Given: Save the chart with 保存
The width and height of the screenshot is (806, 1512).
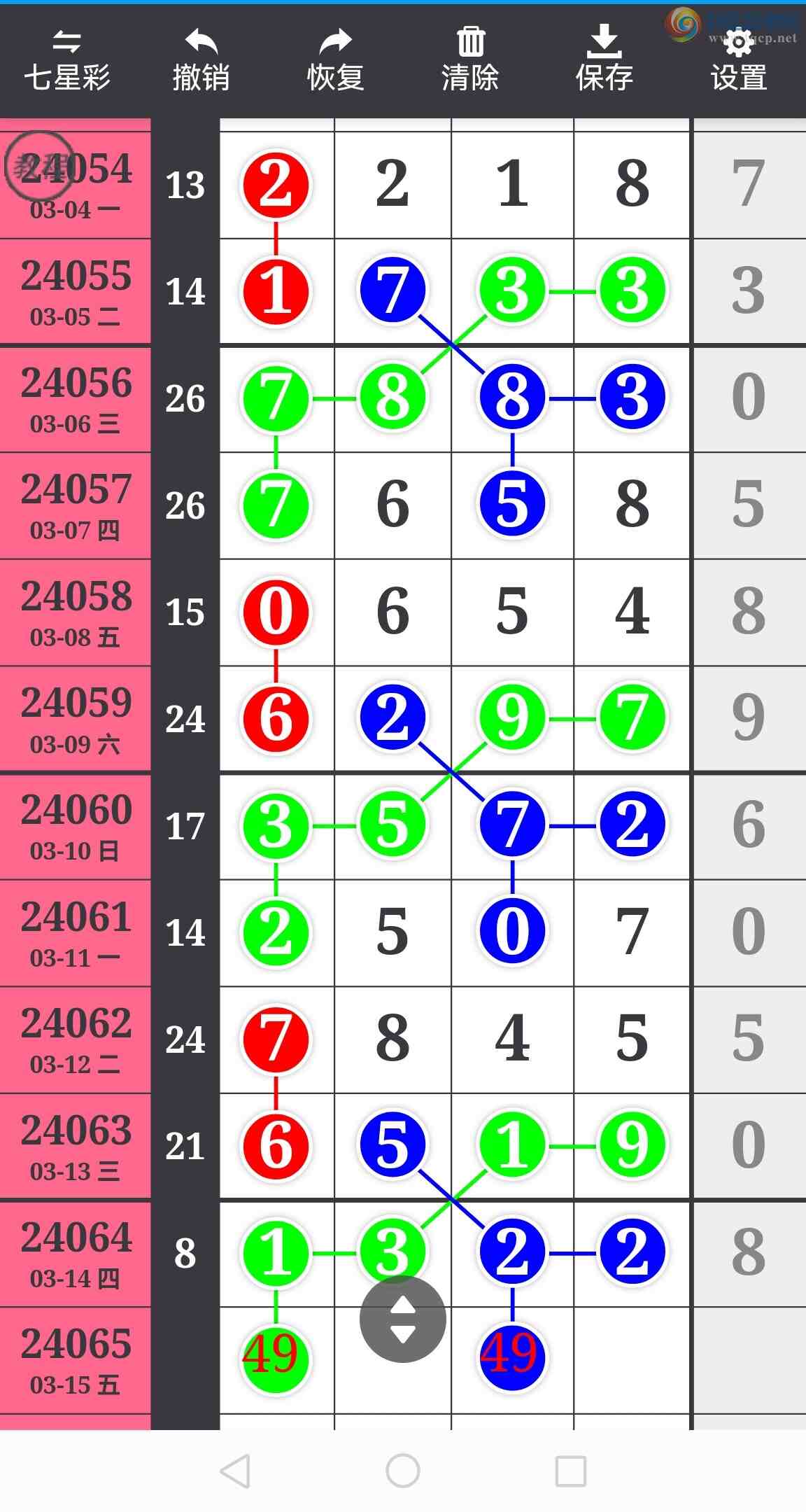Looking at the screenshot, I should click(604, 62).
